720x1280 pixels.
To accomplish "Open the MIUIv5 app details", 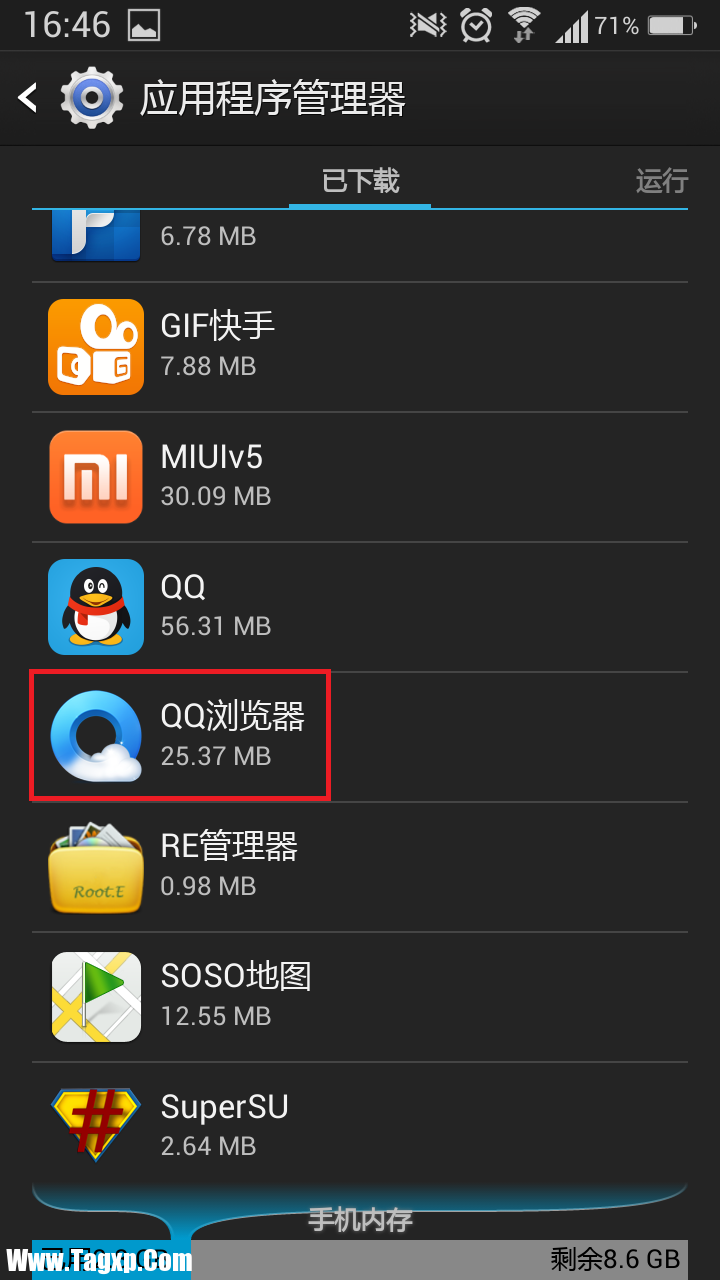I will [360, 476].
